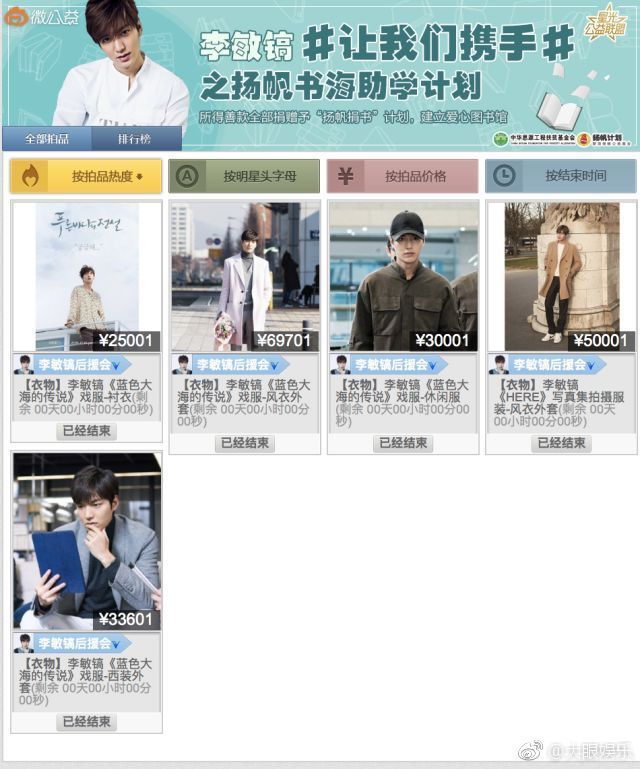
Task: Sort by 按明星头字母
Action: (244, 176)
